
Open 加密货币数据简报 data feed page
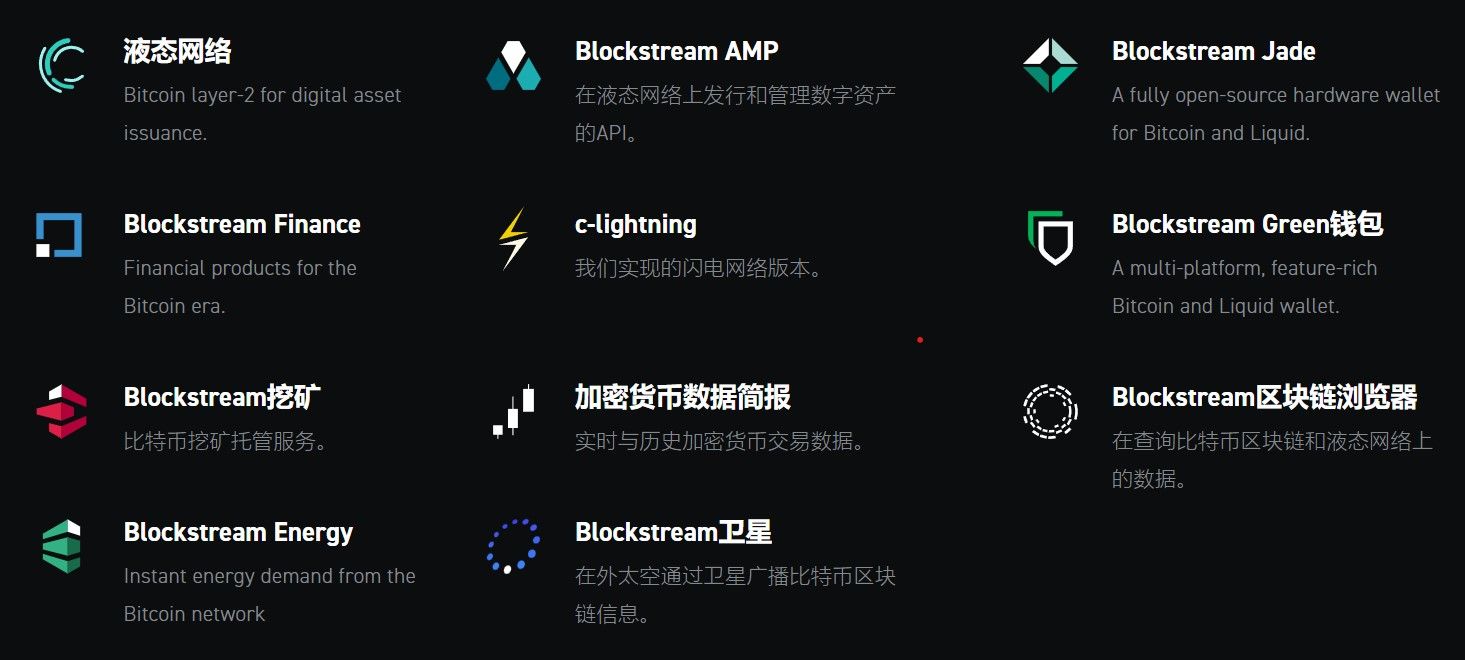pos(682,397)
